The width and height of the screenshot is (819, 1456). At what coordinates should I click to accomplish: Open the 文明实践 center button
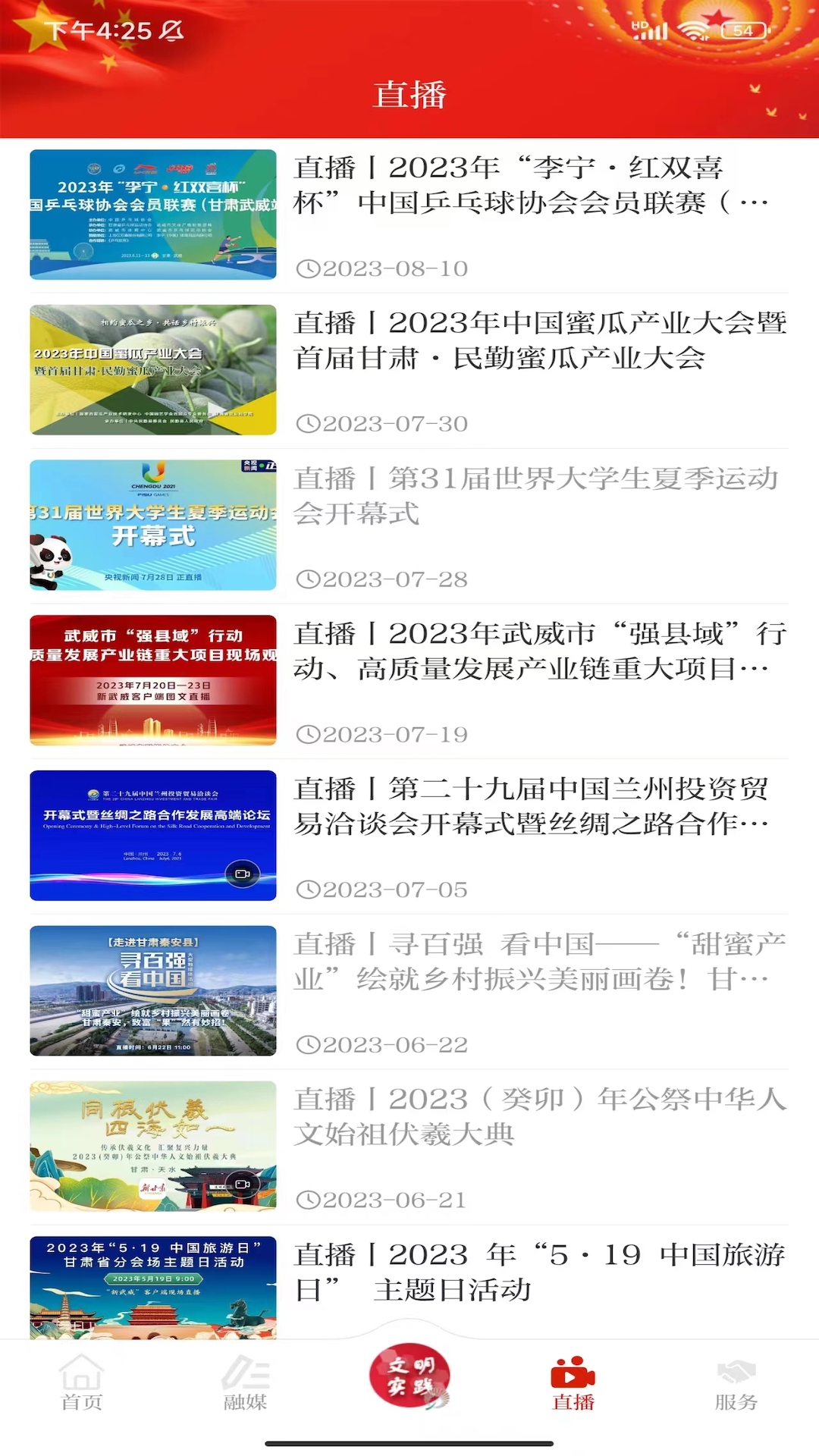pyautogui.click(x=409, y=1376)
